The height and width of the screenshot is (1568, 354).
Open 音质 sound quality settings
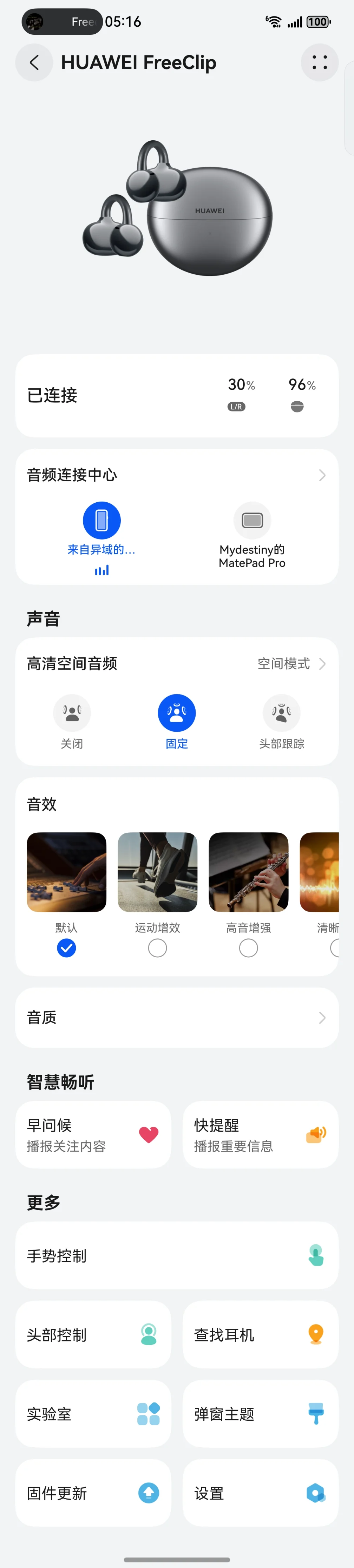177,1018
